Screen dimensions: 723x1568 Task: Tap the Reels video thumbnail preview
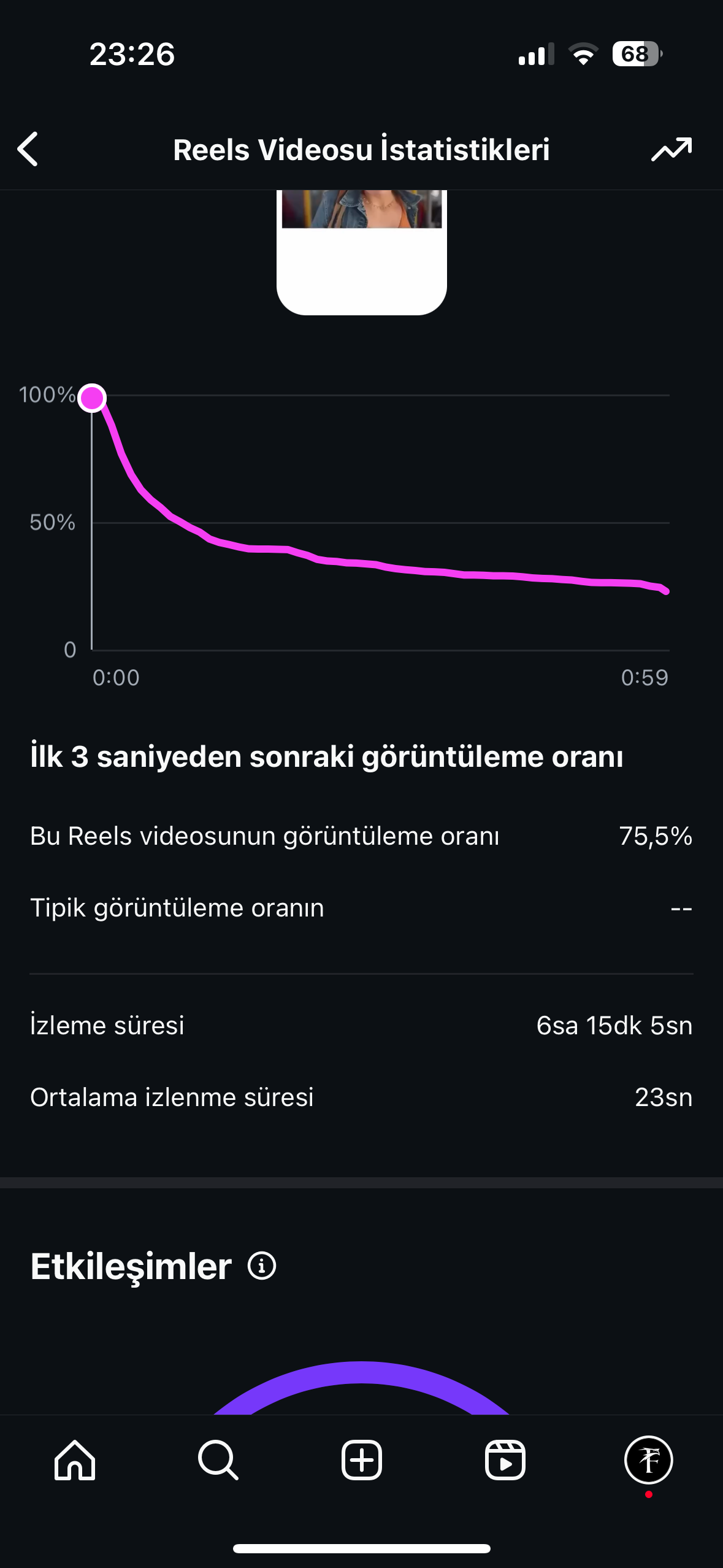pyautogui.click(x=362, y=252)
